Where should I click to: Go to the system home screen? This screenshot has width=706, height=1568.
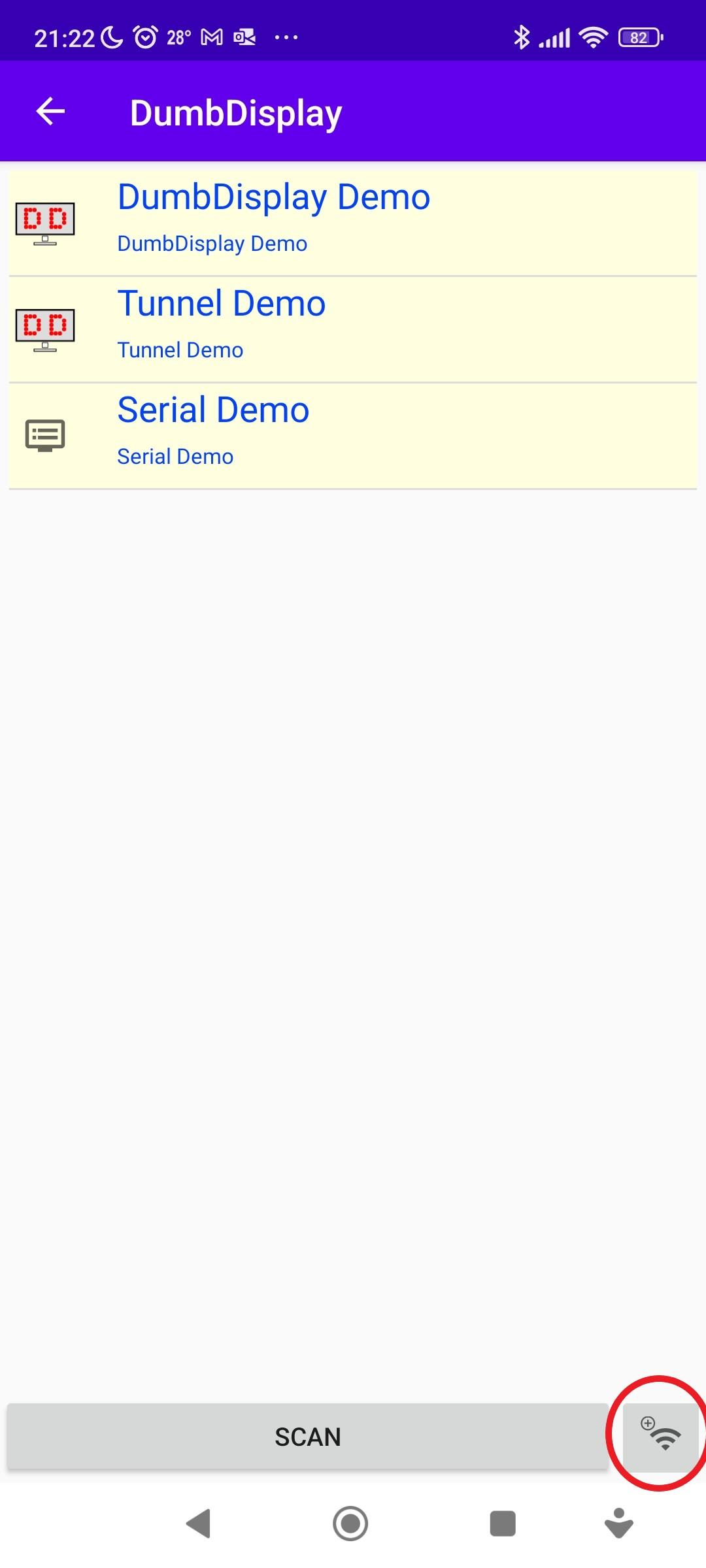(x=350, y=1524)
